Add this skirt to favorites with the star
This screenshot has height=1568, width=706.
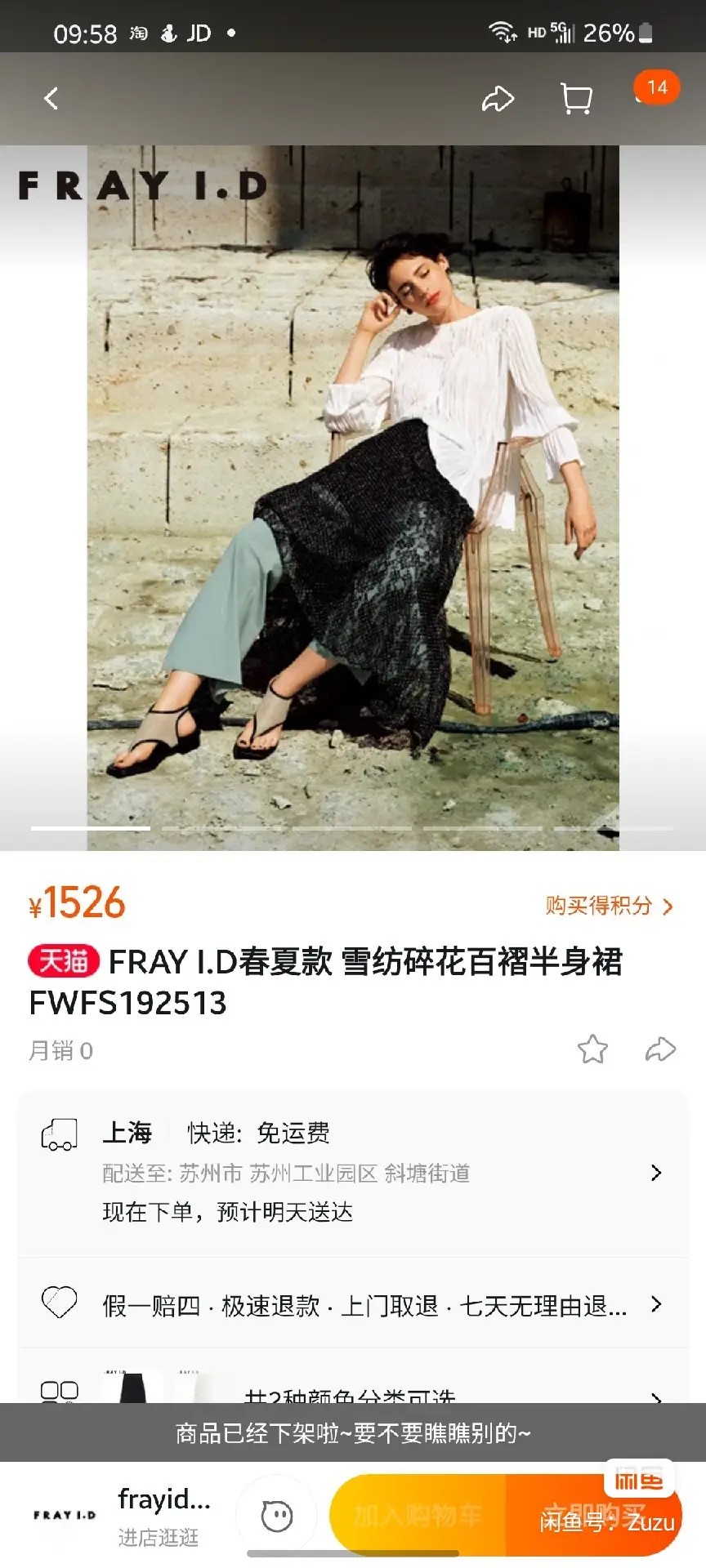(x=592, y=1049)
